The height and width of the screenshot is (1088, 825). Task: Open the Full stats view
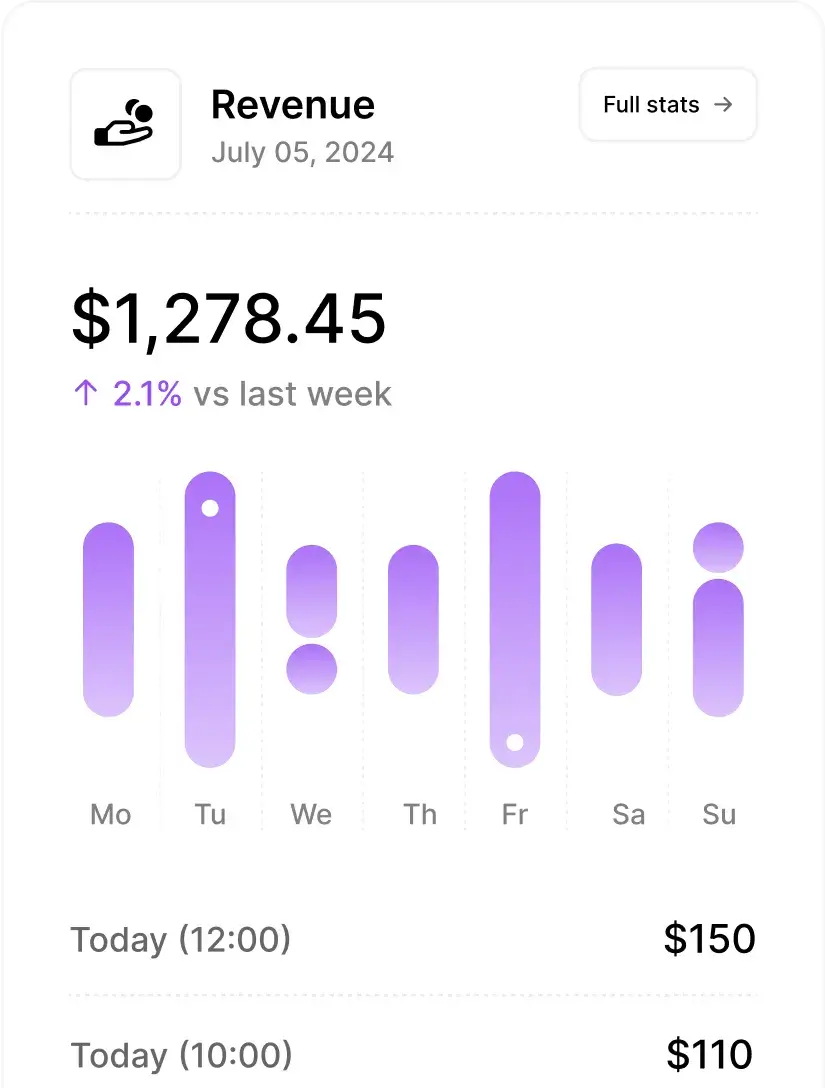pyautogui.click(x=668, y=105)
